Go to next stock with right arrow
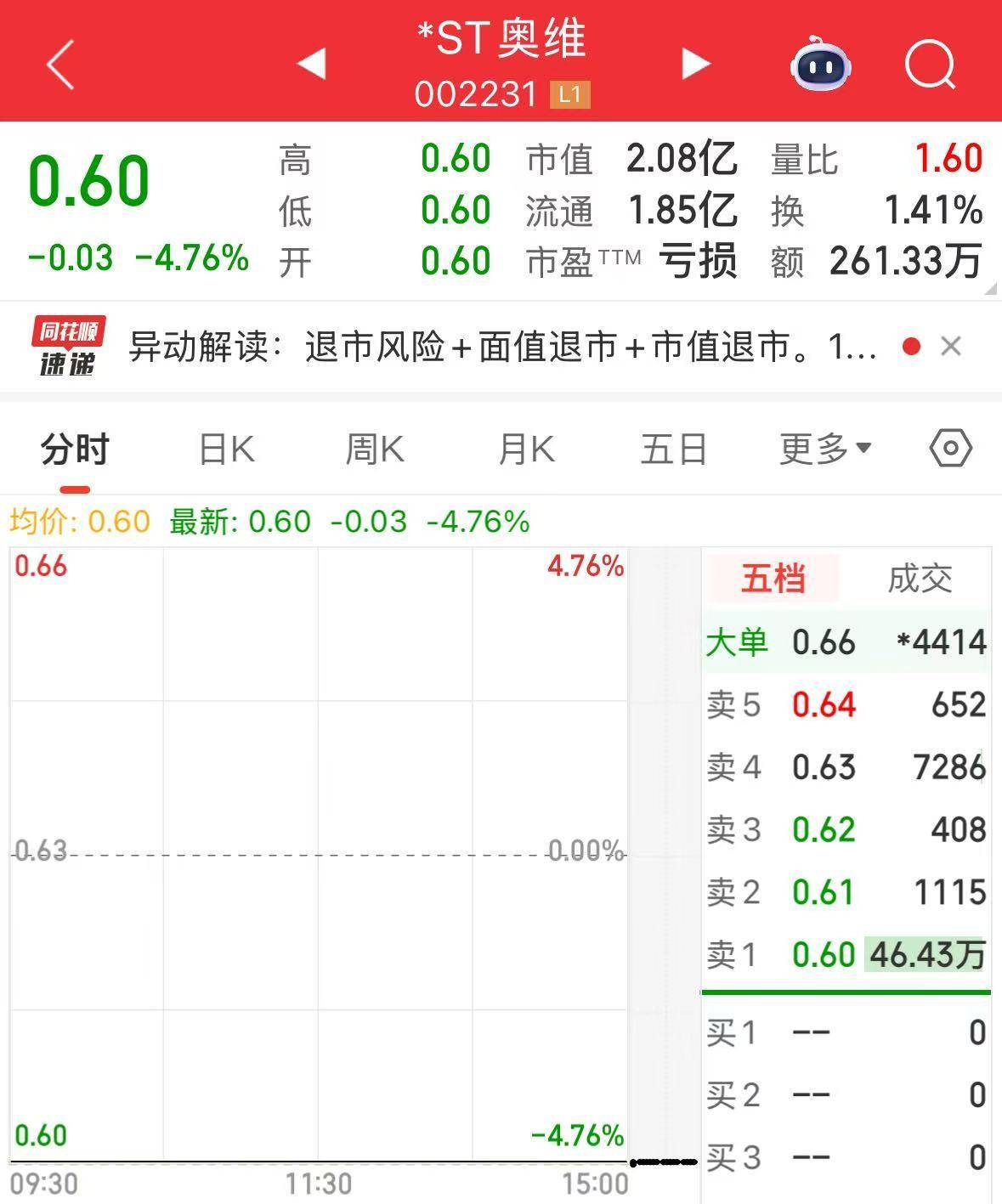The image size is (1002, 1204). 695,64
